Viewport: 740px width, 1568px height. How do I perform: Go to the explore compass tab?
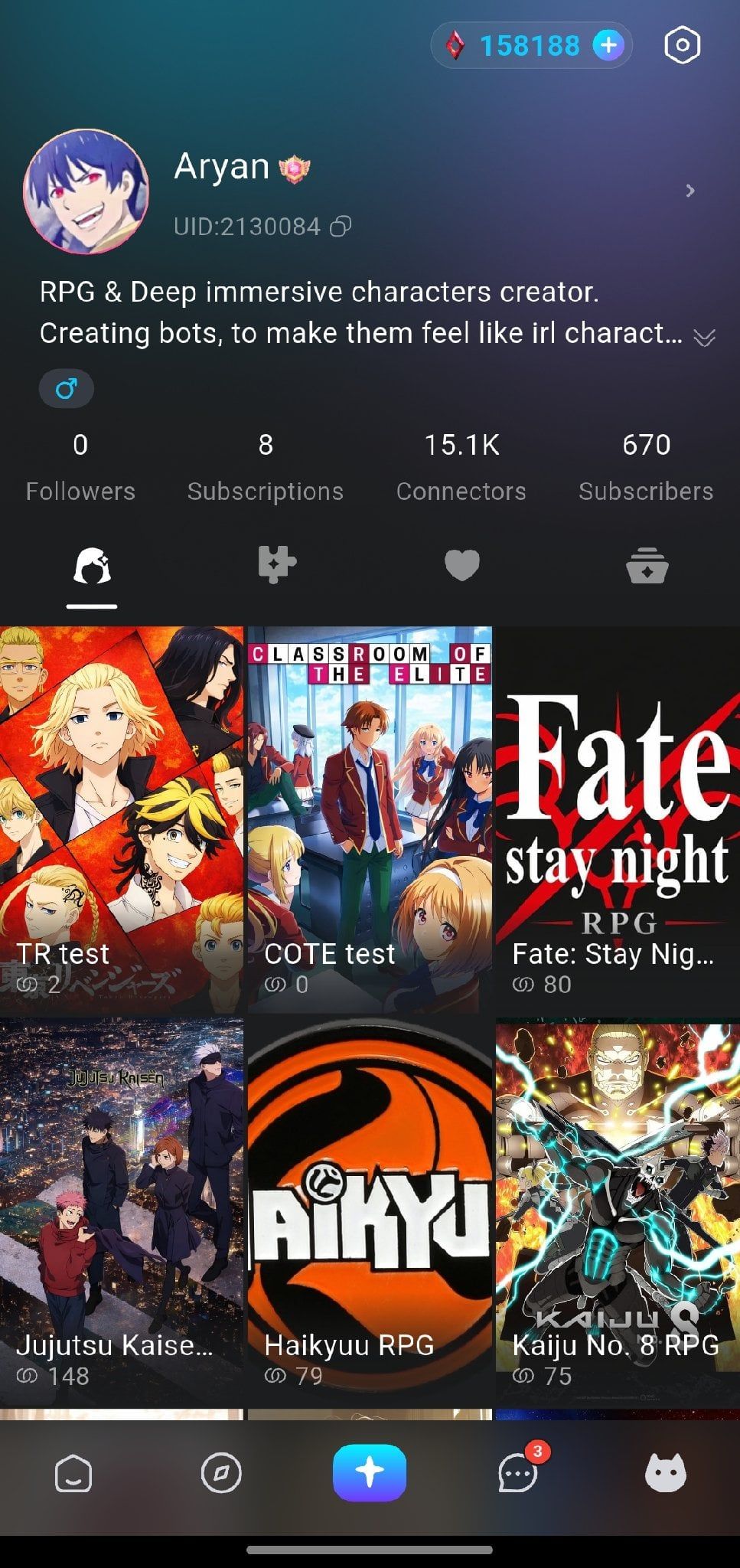221,1472
